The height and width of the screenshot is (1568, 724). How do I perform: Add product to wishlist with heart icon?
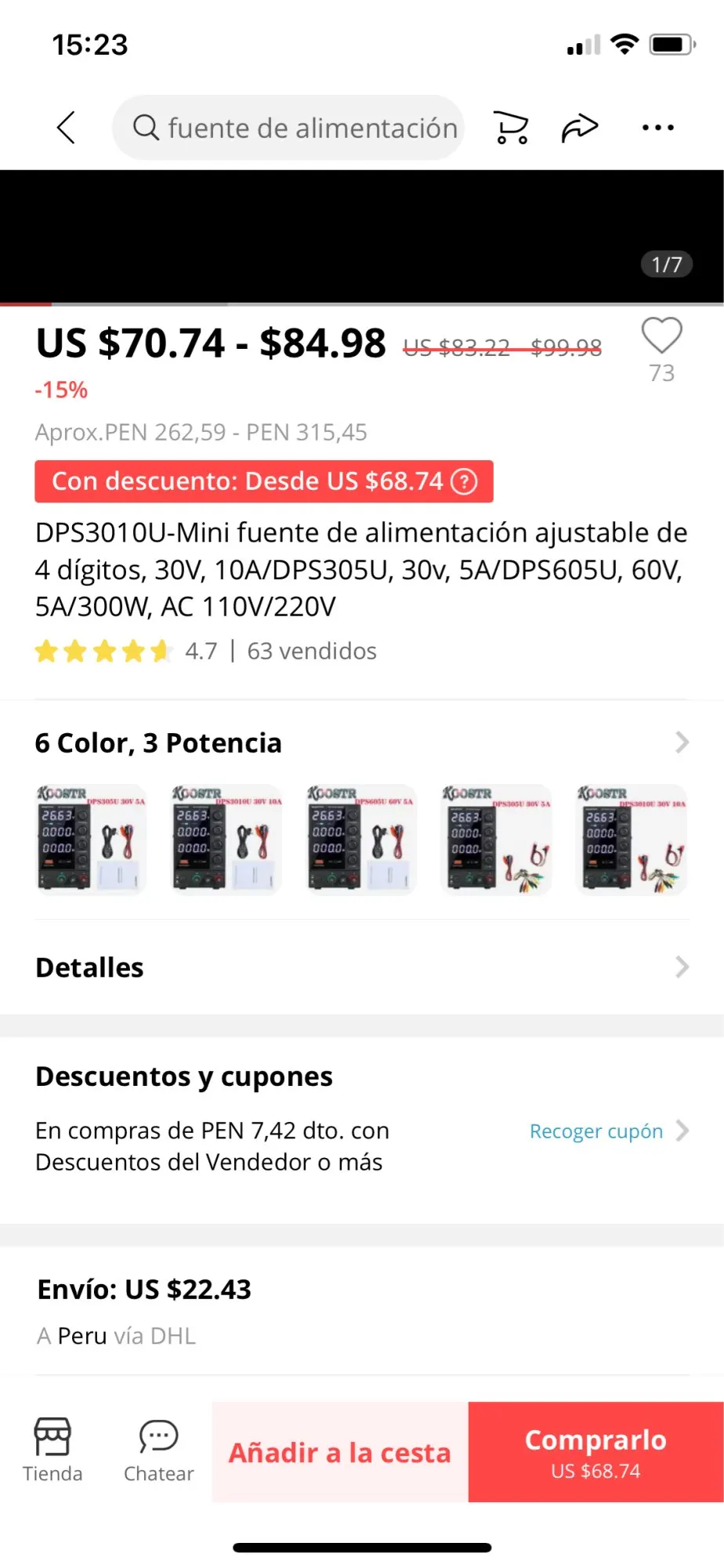tap(662, 337)
